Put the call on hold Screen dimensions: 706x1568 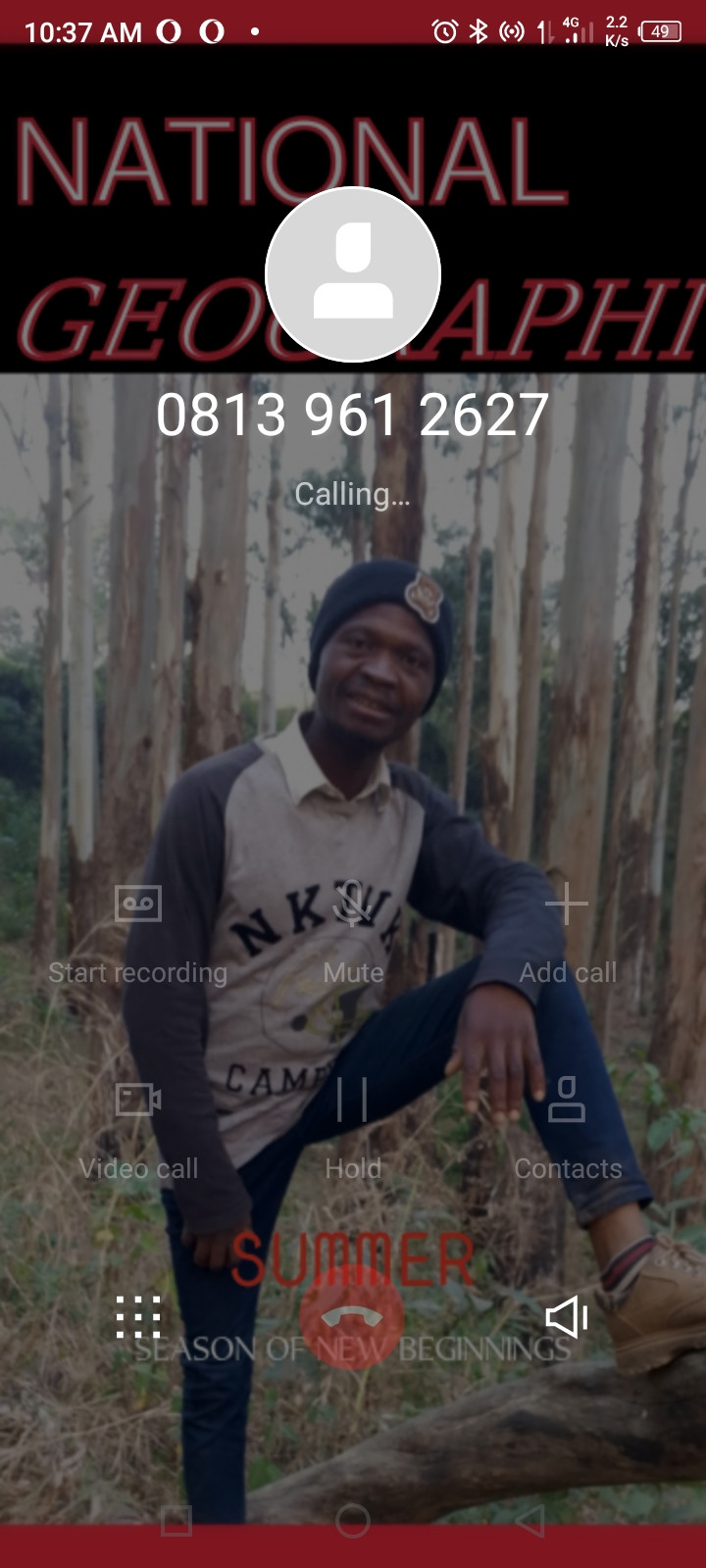pyautogui.click(x=352, y=1127)
